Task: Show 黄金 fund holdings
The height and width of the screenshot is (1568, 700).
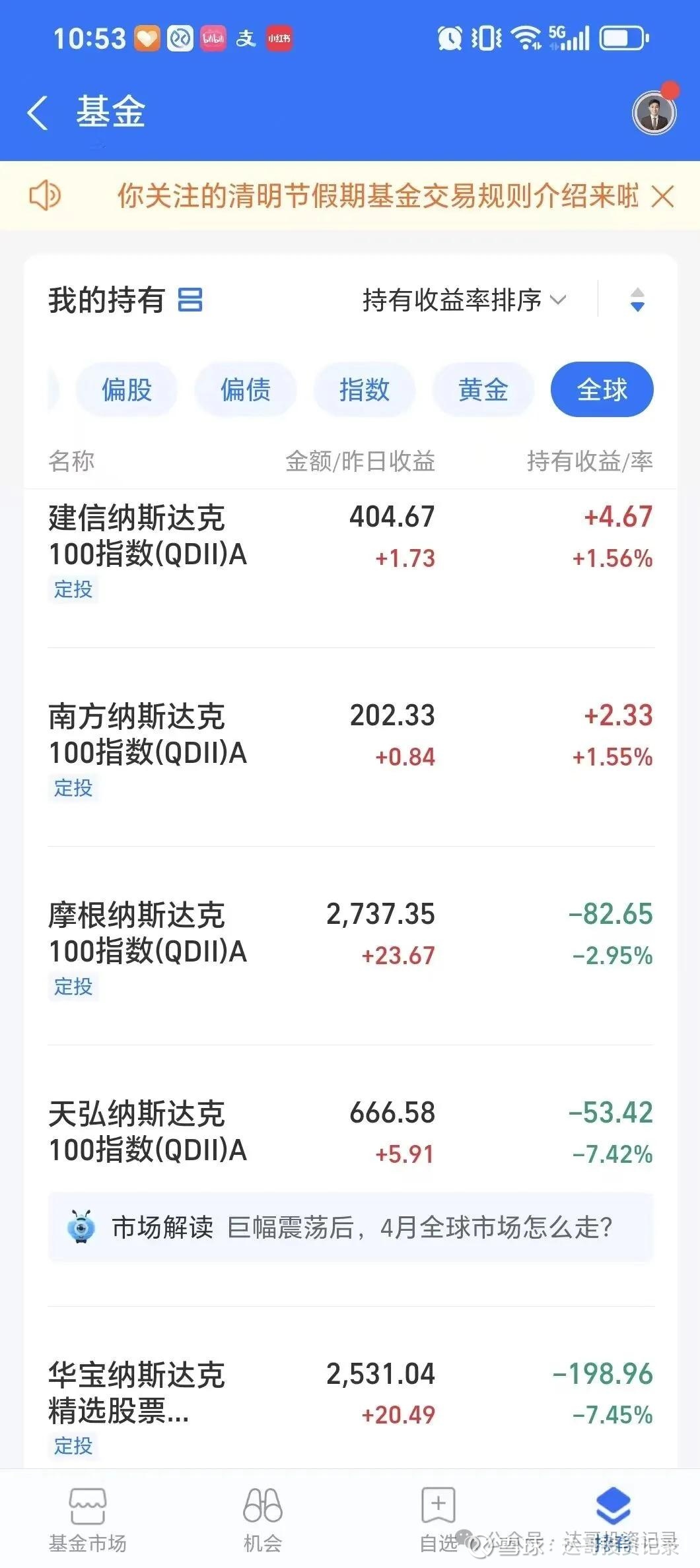Action: 483,389
